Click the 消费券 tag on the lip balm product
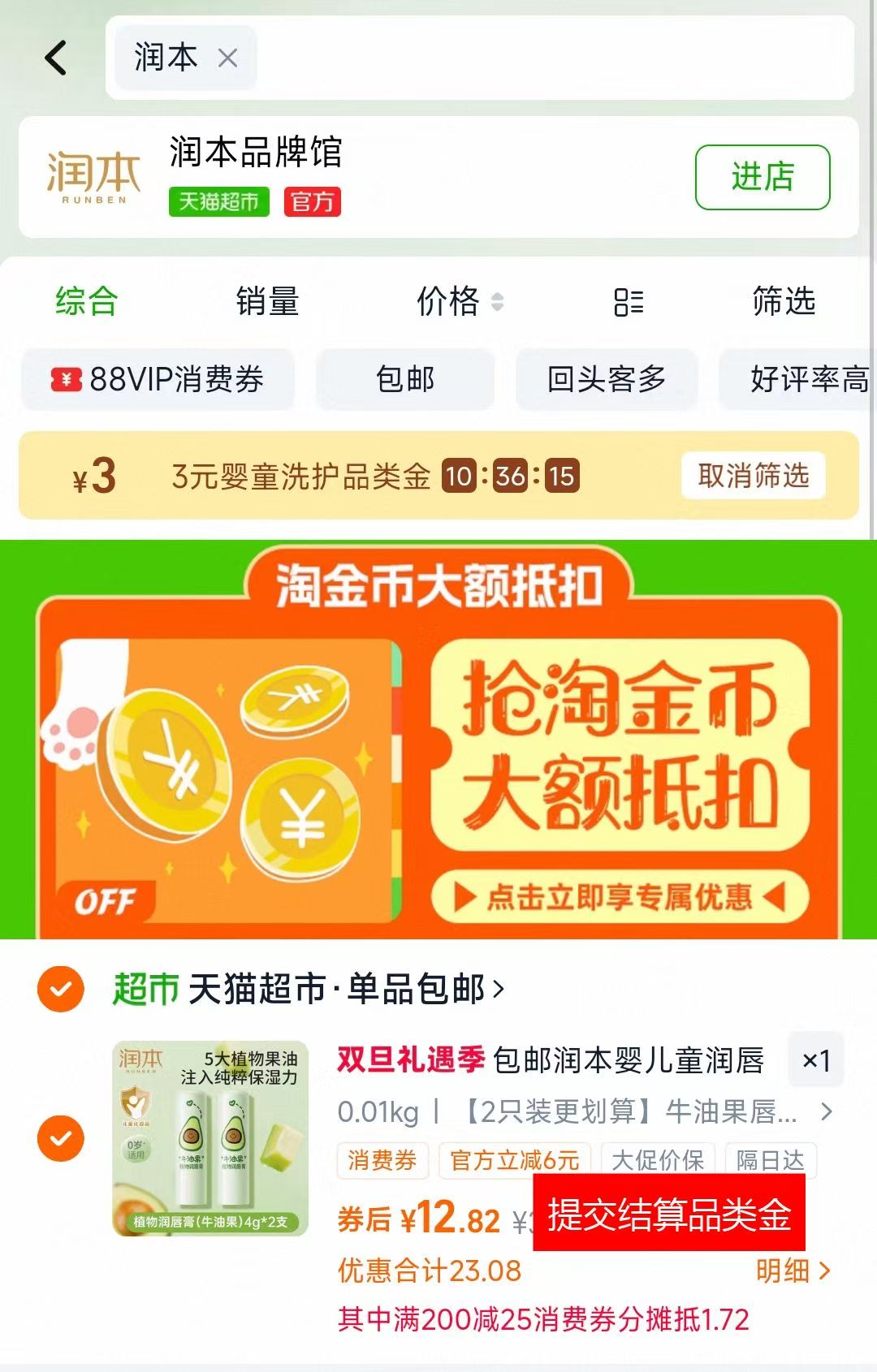 382,1161
